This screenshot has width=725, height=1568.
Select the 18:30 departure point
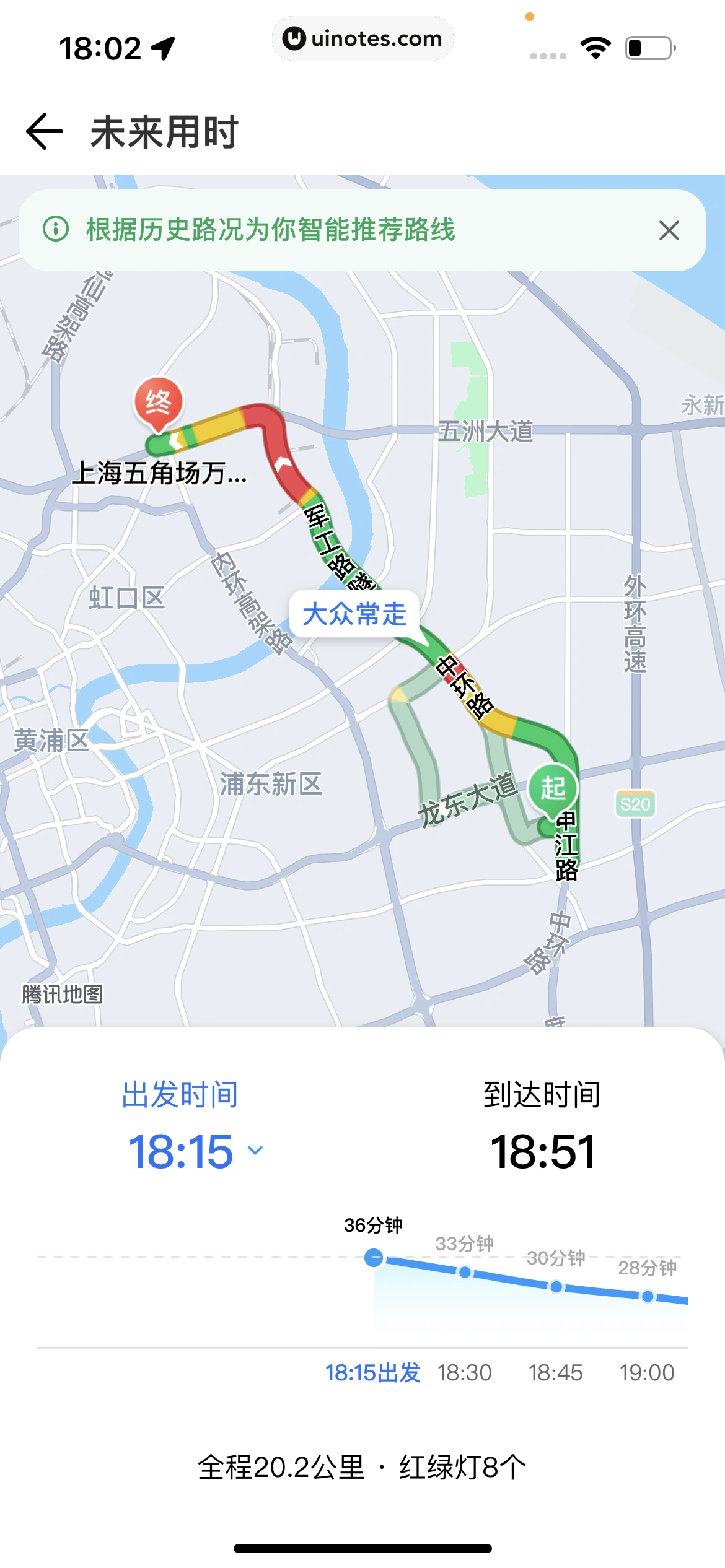click(465, 1273)
